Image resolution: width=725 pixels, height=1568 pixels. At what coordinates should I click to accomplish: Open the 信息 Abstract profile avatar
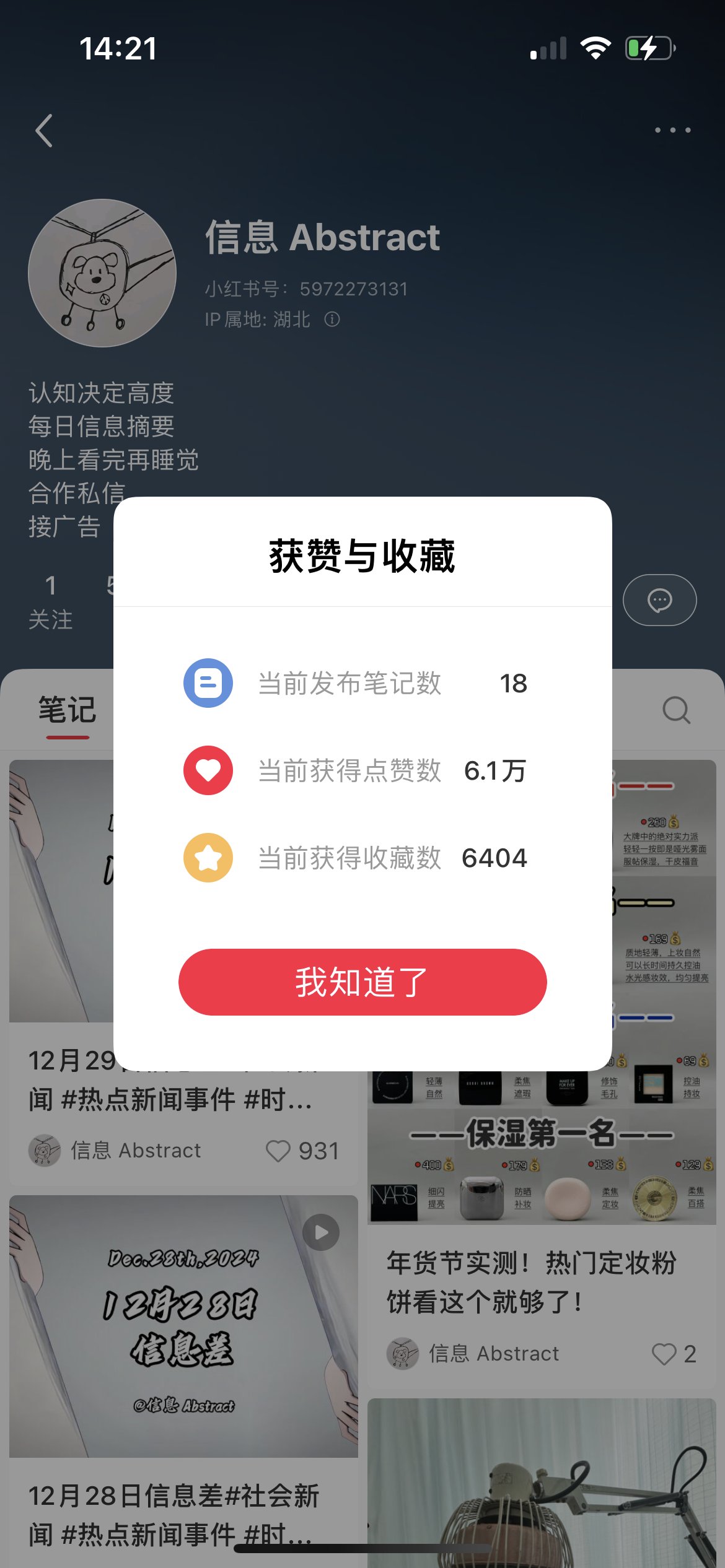[102, 272]
